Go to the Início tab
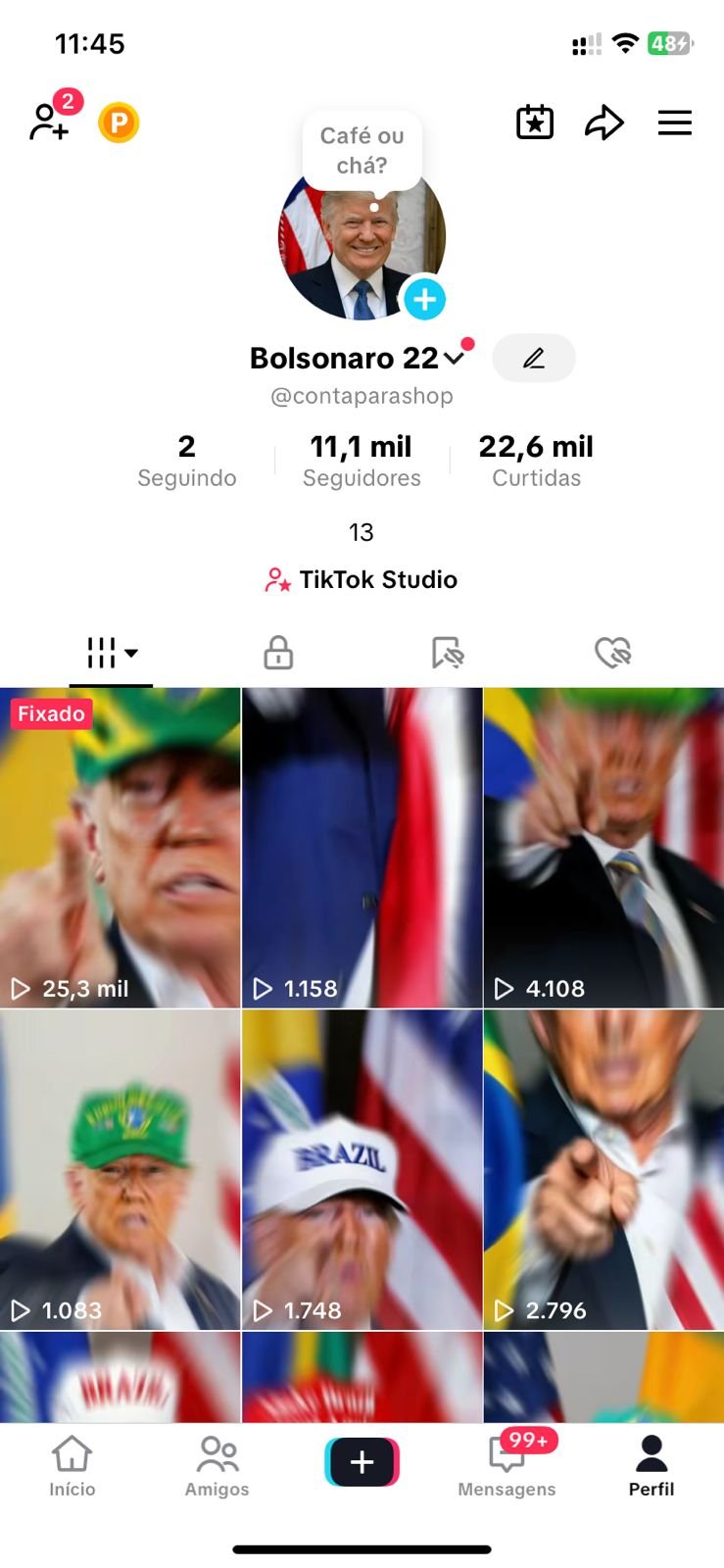Image resolution: width=724 pixels, height=1568 pixels. [72, 1466]
